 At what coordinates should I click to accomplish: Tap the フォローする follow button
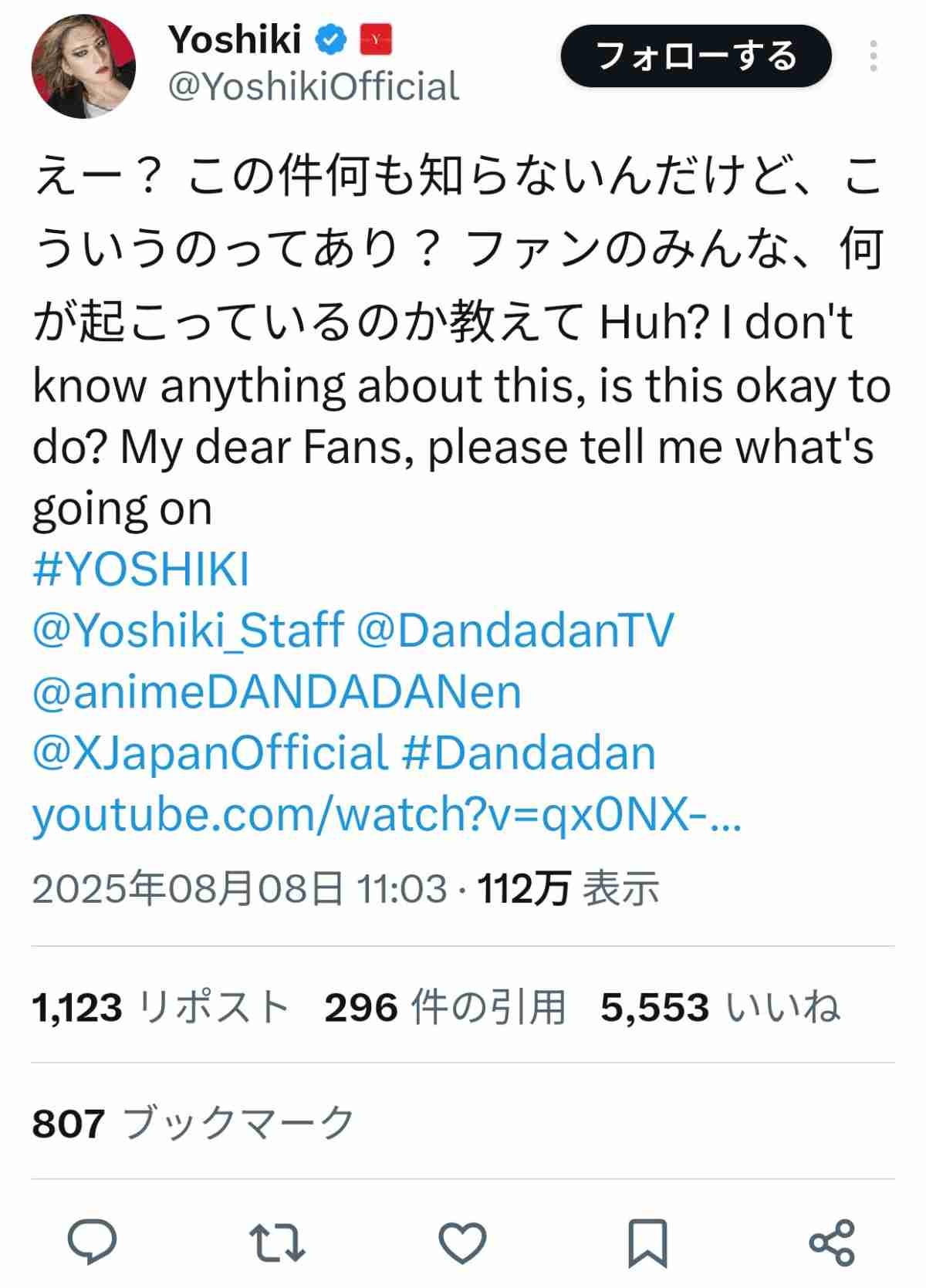coord(695,56)
